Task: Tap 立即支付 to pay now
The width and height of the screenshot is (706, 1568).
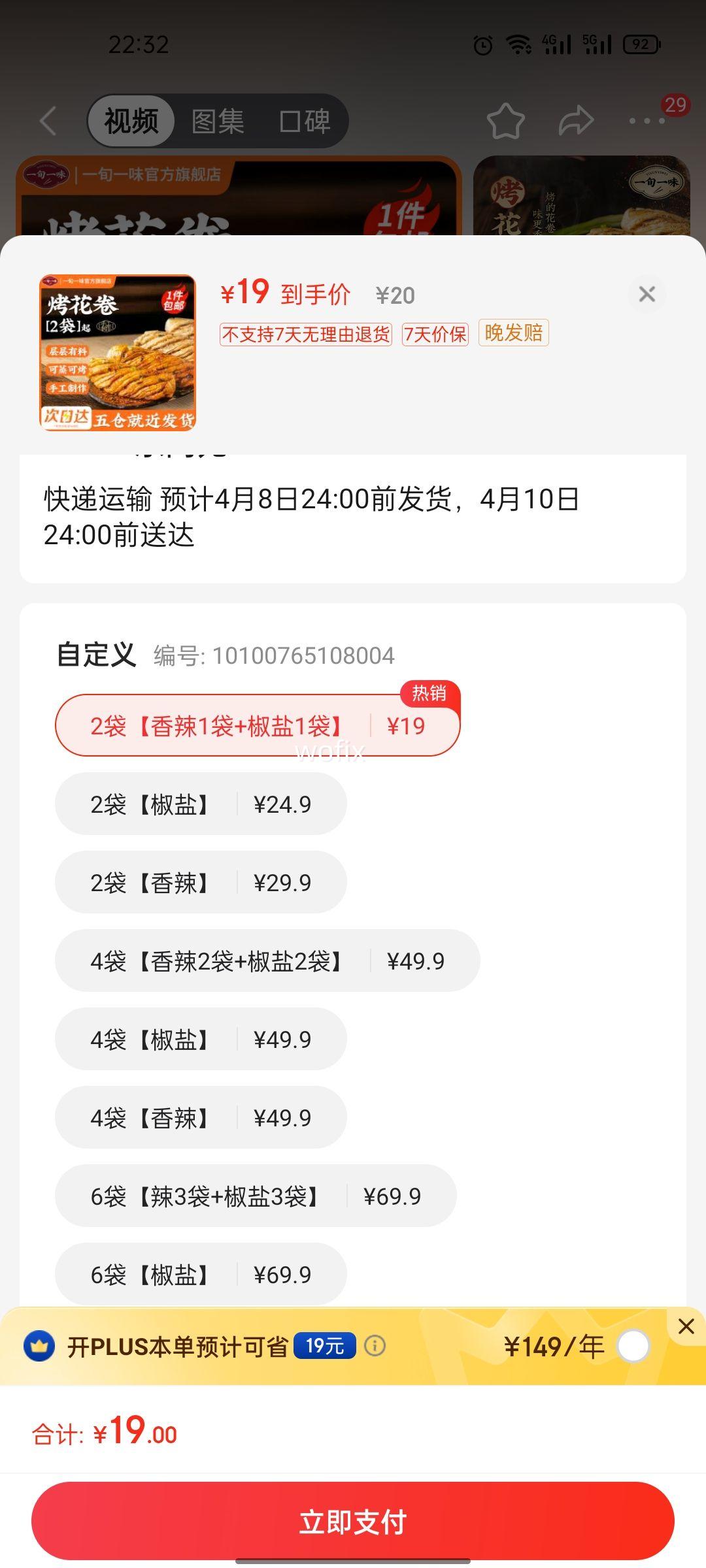Action: (x=353, y=1522)
